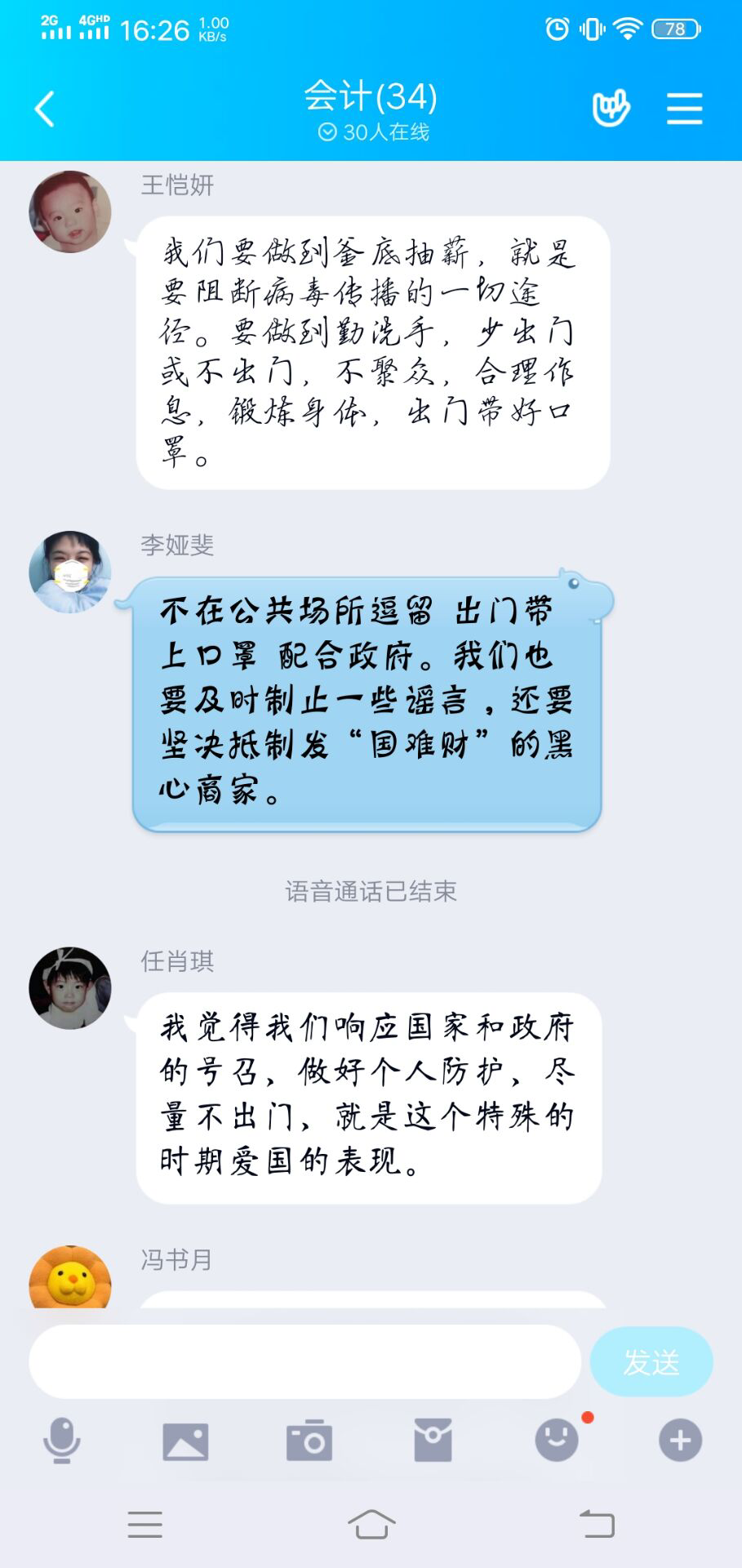Go back from the 会计 group chat
The width and height of the screenshot is (742, 1568).
coord(45,109)
